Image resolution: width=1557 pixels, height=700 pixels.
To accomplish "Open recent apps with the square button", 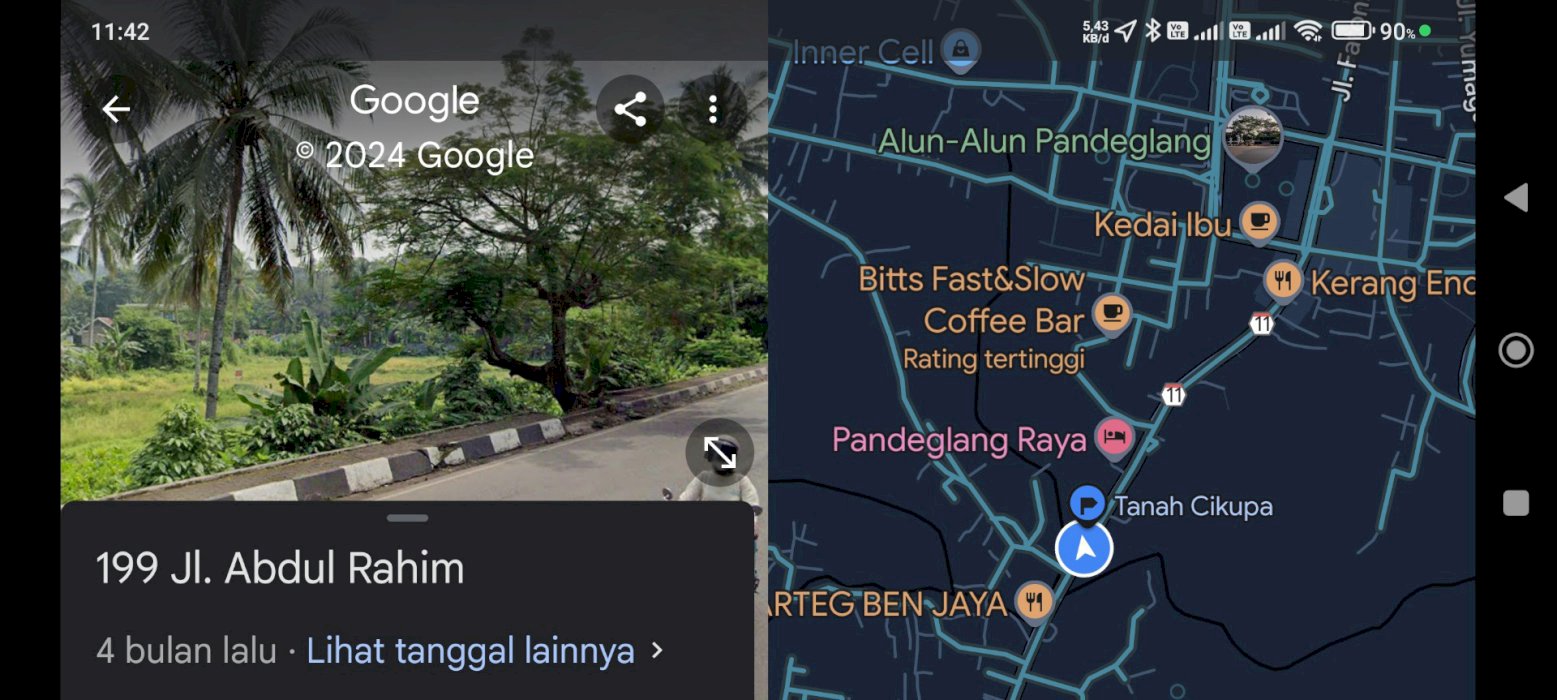I will (x=1516, y=503).
